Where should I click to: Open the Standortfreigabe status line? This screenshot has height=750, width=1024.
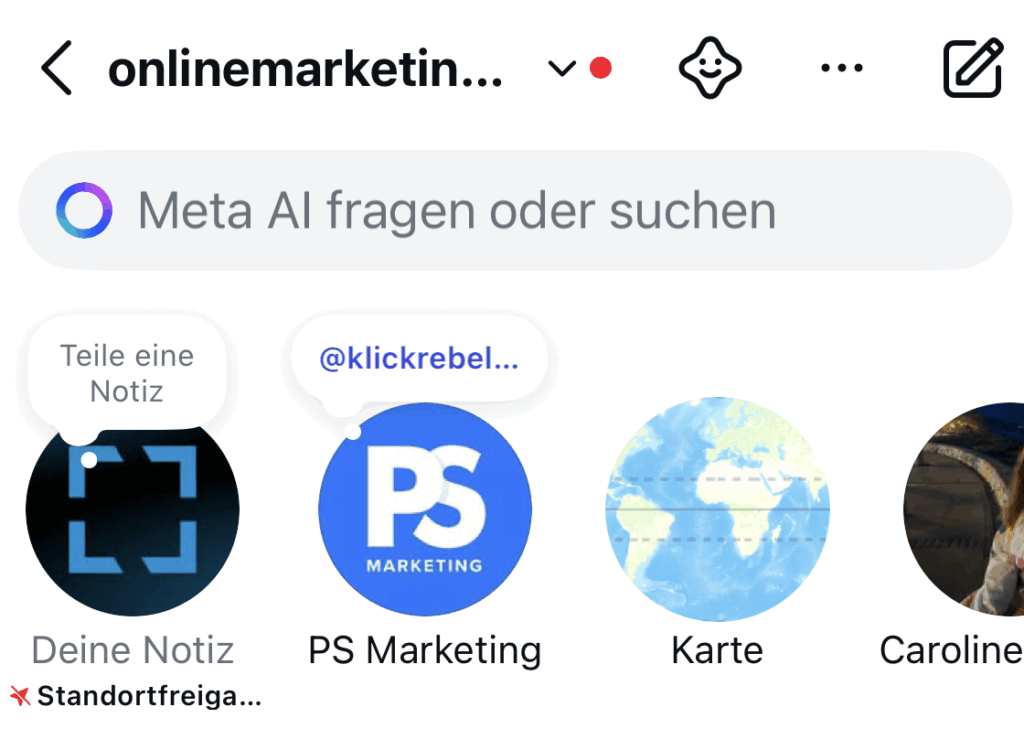click(x=136, y=697)
